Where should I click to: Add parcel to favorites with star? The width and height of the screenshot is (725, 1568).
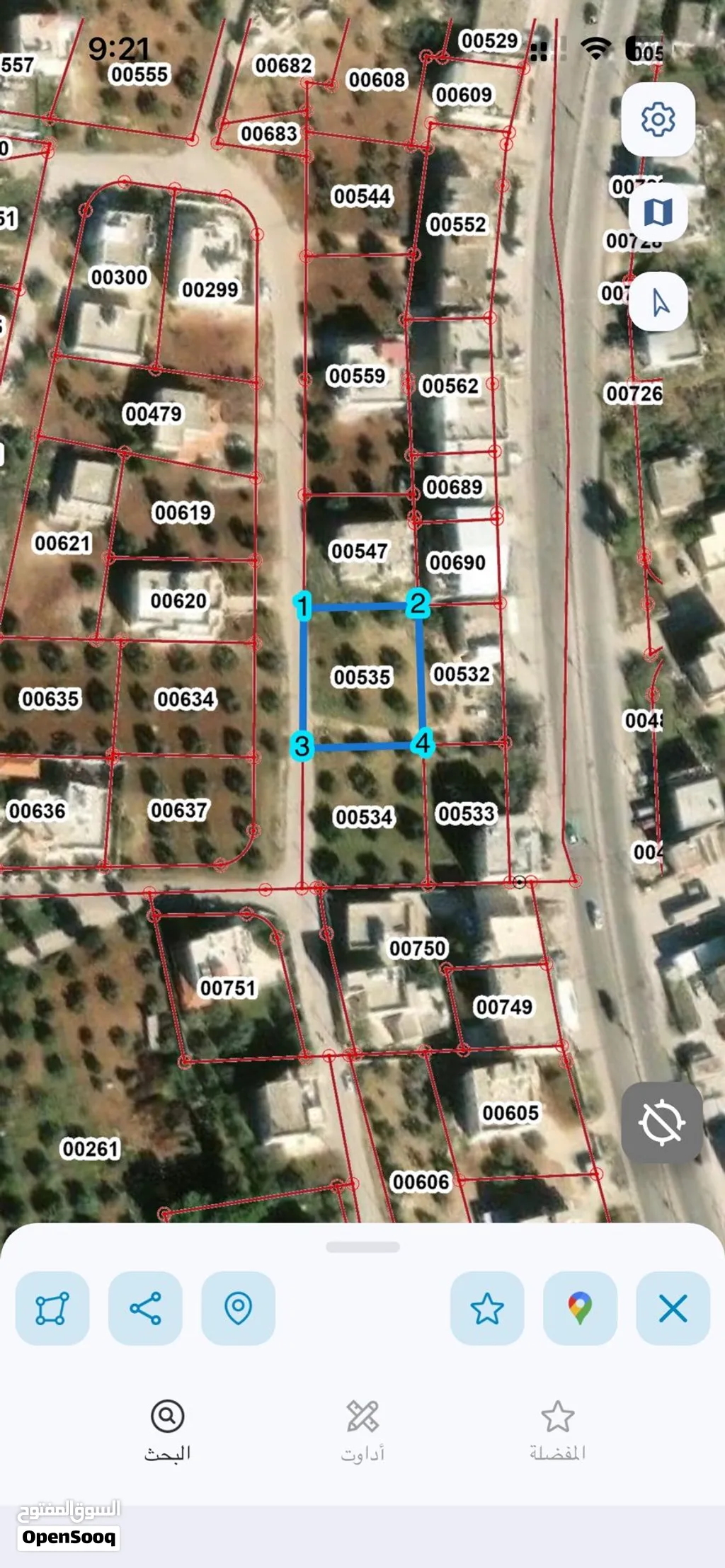(x=487, y=1308)
